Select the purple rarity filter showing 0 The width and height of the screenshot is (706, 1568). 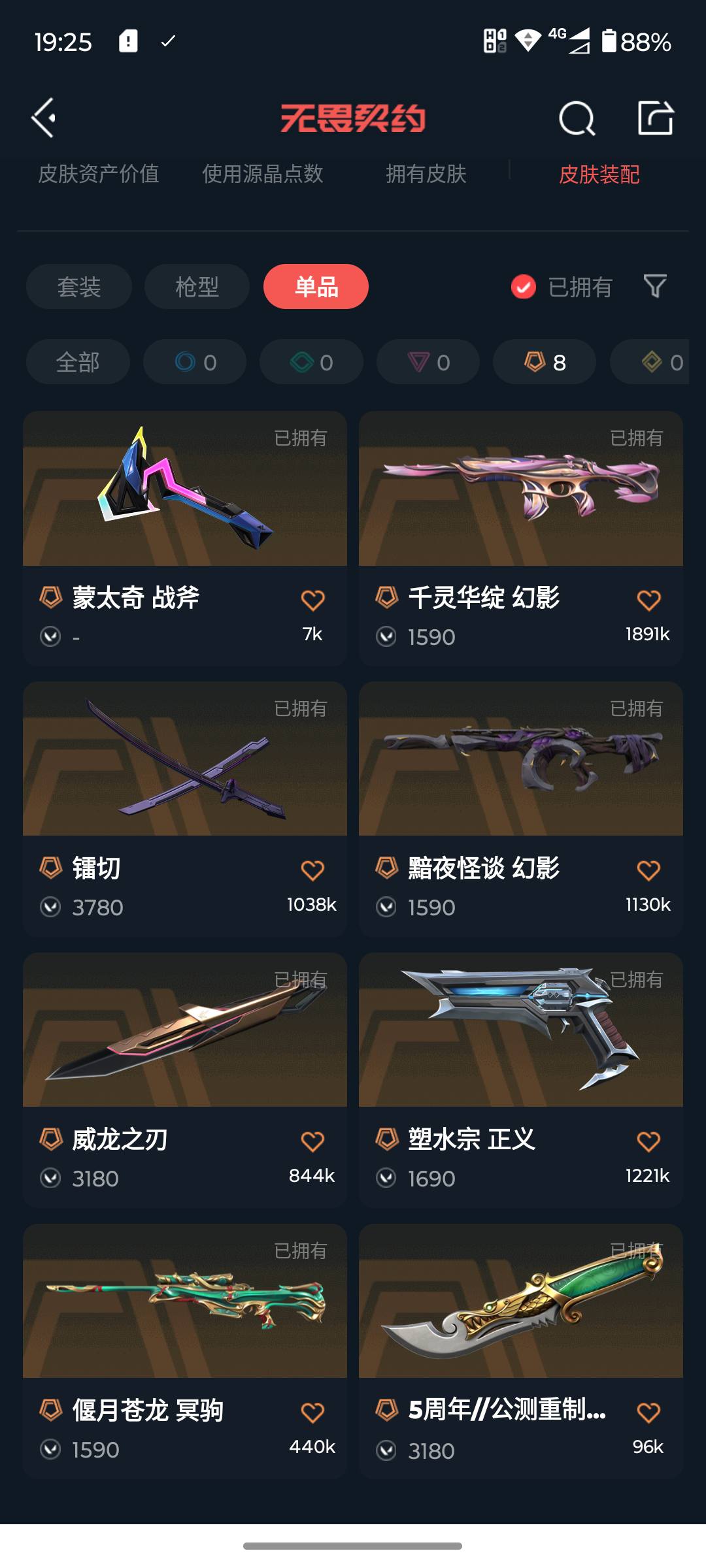(x=427, y=362)
